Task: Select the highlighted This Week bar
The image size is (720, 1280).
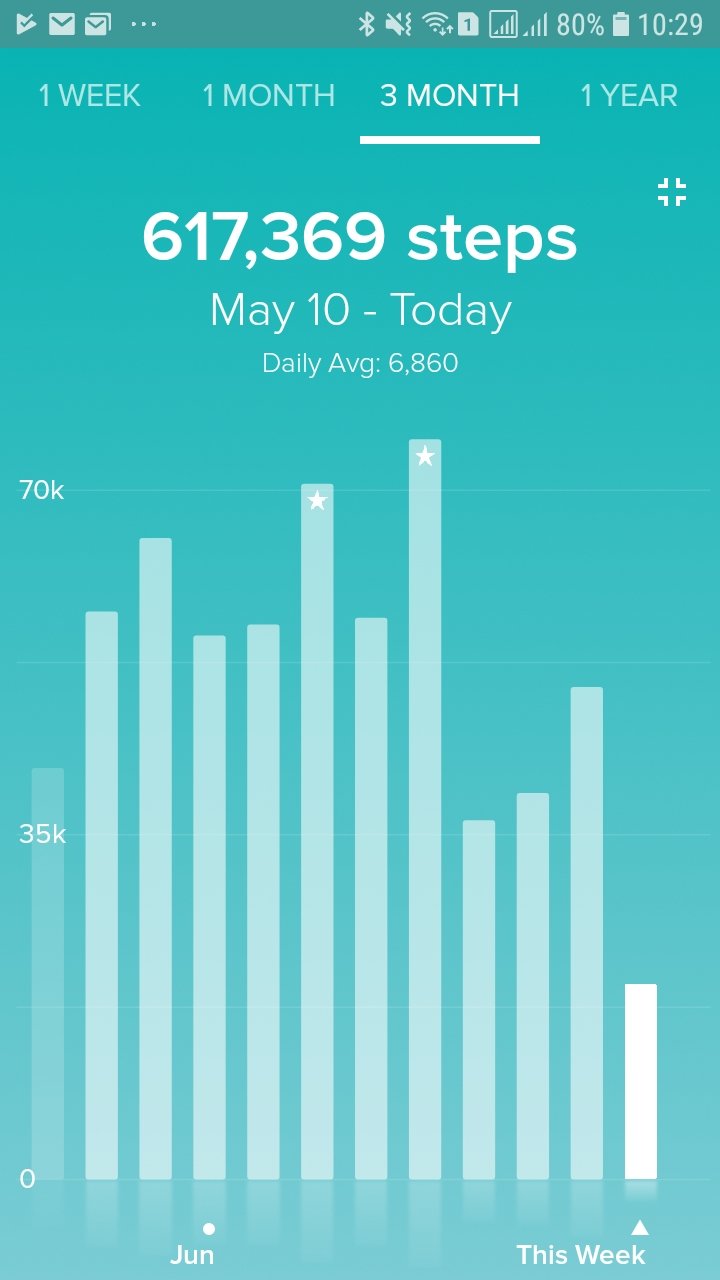Action: (x=641, y=1081)
